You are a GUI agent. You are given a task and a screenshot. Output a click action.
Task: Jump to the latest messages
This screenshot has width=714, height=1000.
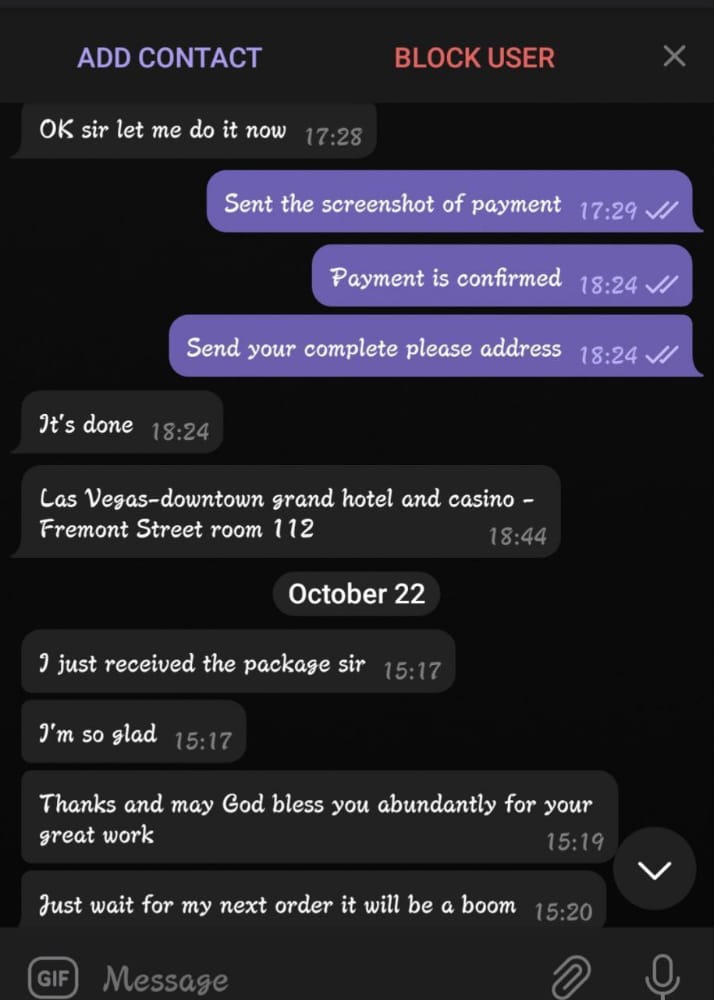654,869
